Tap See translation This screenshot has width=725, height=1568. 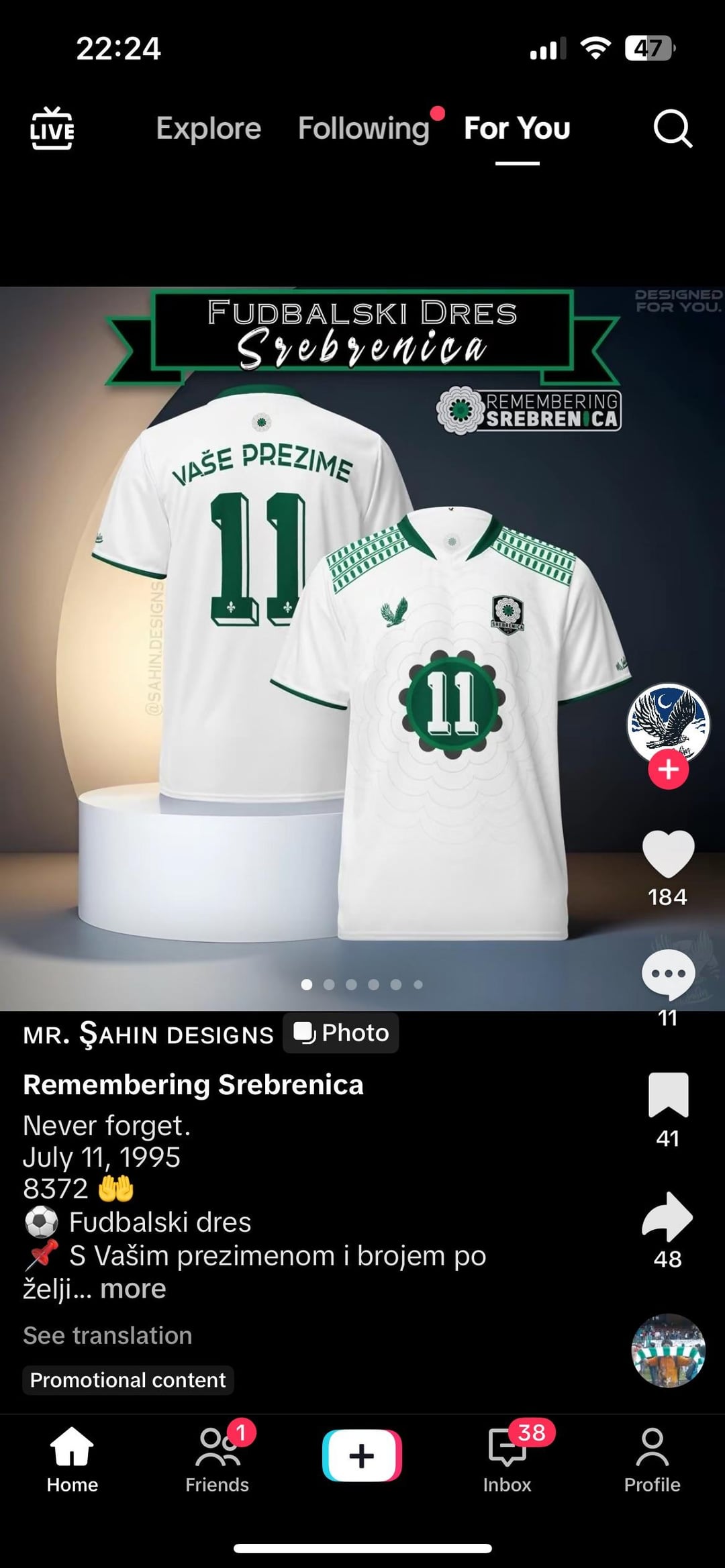click(107, 1336)
